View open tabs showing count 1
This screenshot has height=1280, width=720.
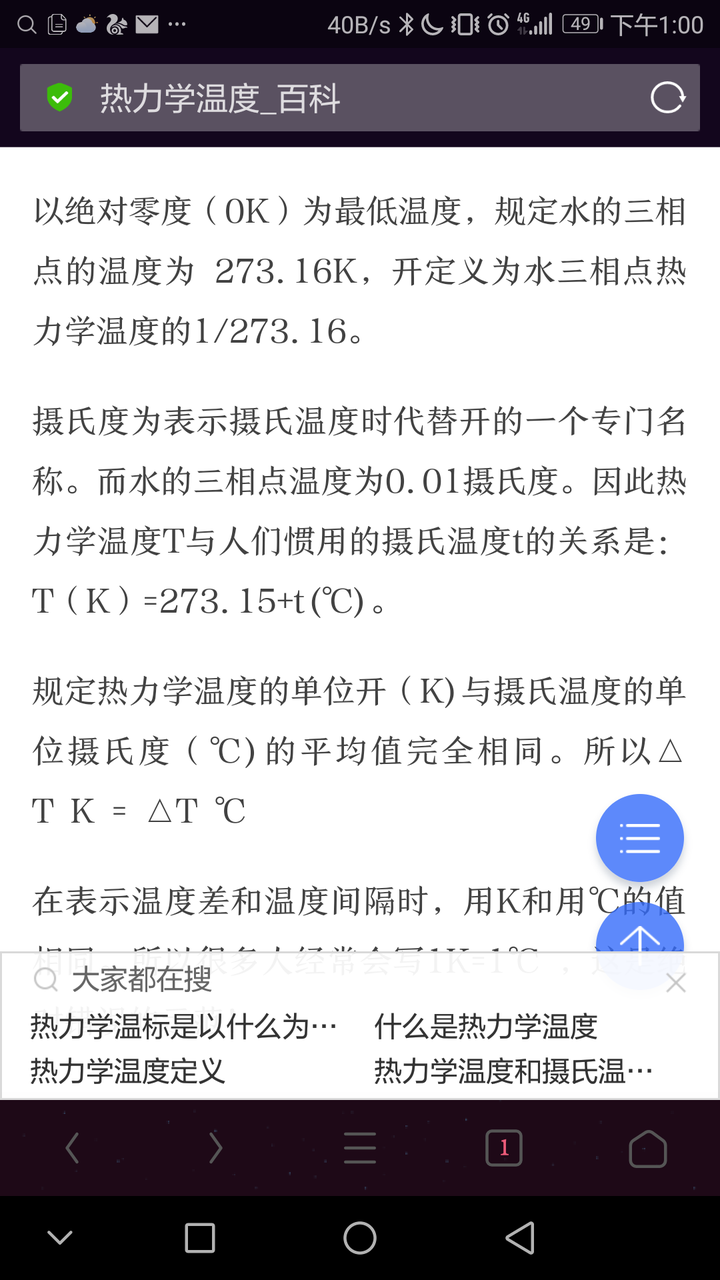(x=504, y=1148)
